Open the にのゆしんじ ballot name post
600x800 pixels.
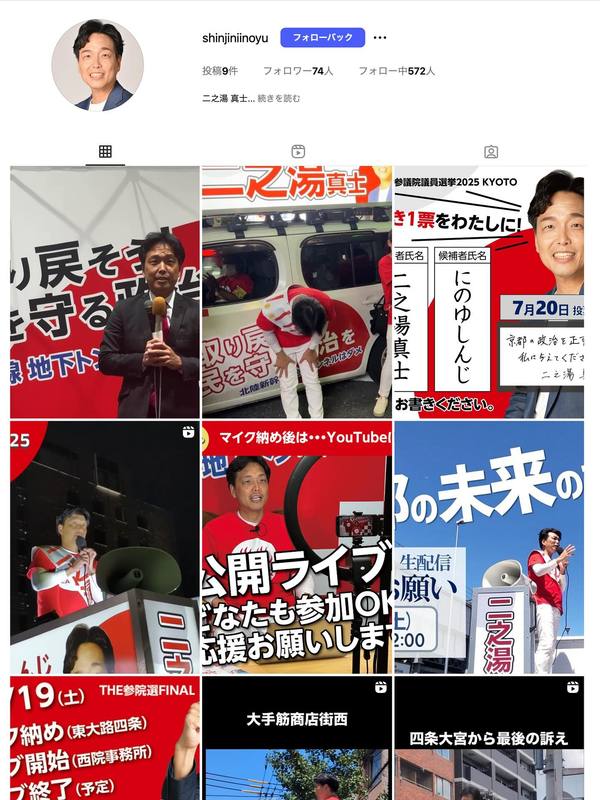point(489,292)
